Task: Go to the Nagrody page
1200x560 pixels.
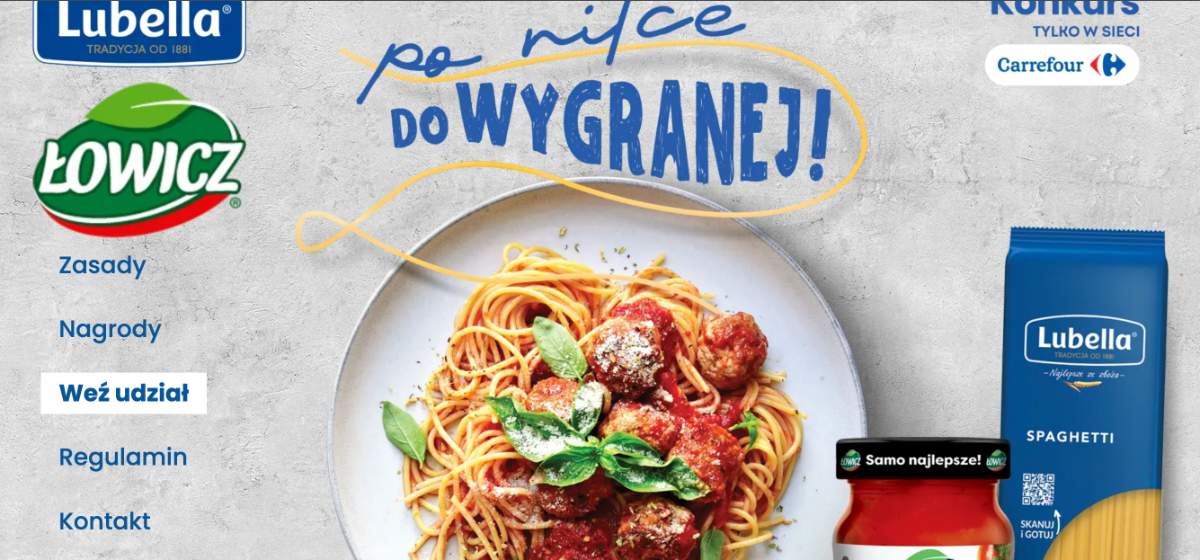Action: pos(110,330)
